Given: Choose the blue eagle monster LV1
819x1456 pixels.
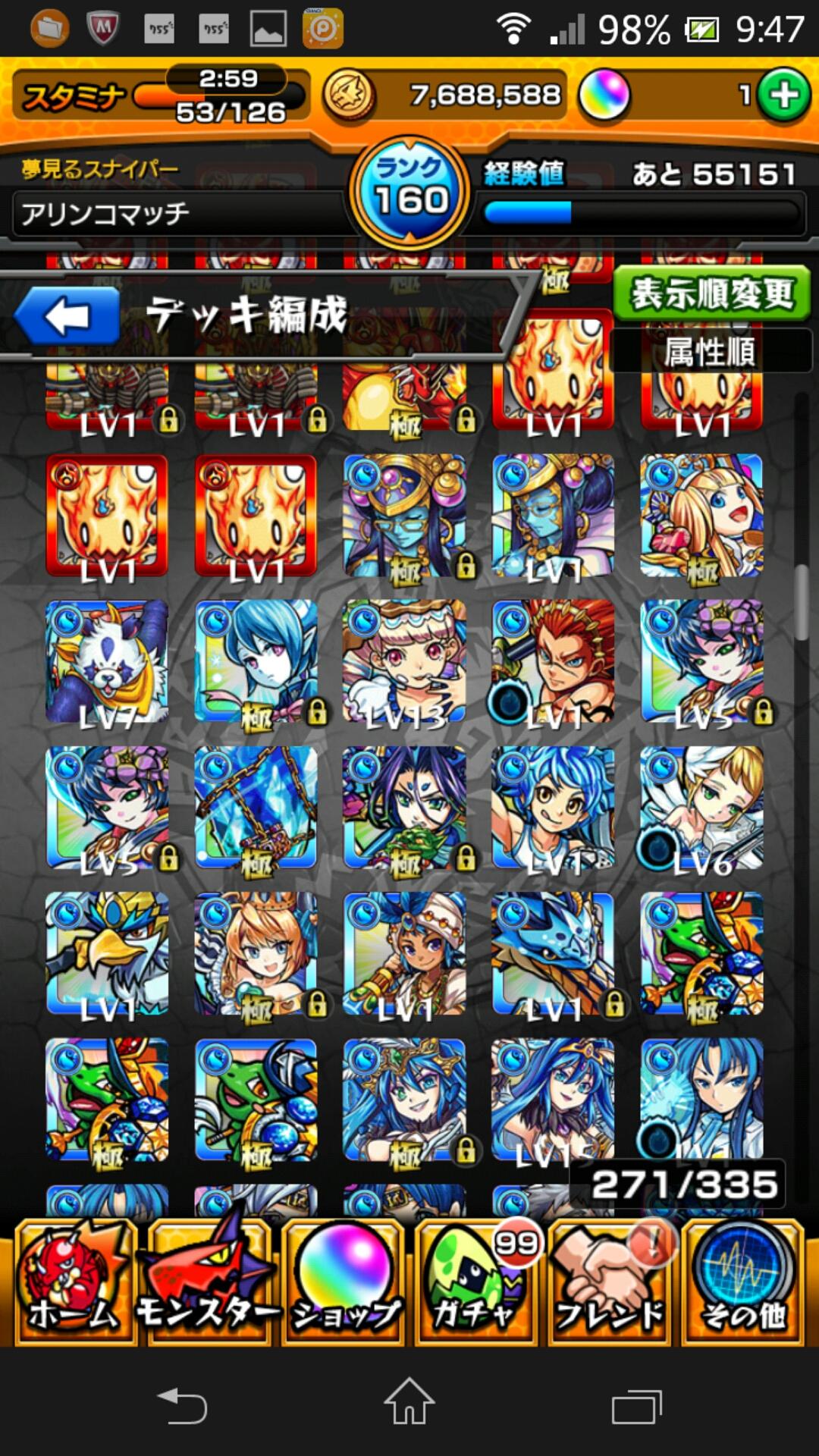Looking at the screenshot, I should point(106,952).
